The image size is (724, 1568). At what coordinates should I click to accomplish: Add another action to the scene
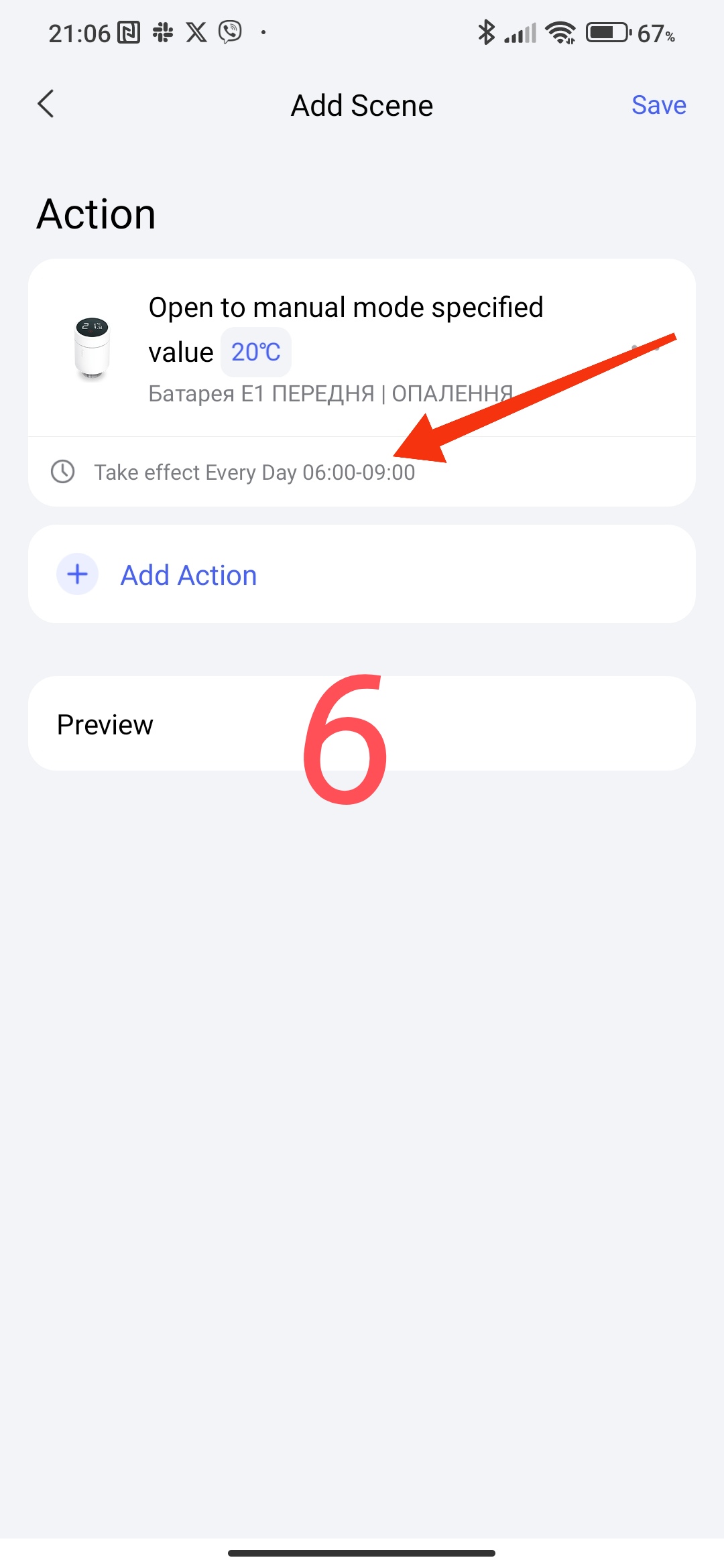(188, 575)
